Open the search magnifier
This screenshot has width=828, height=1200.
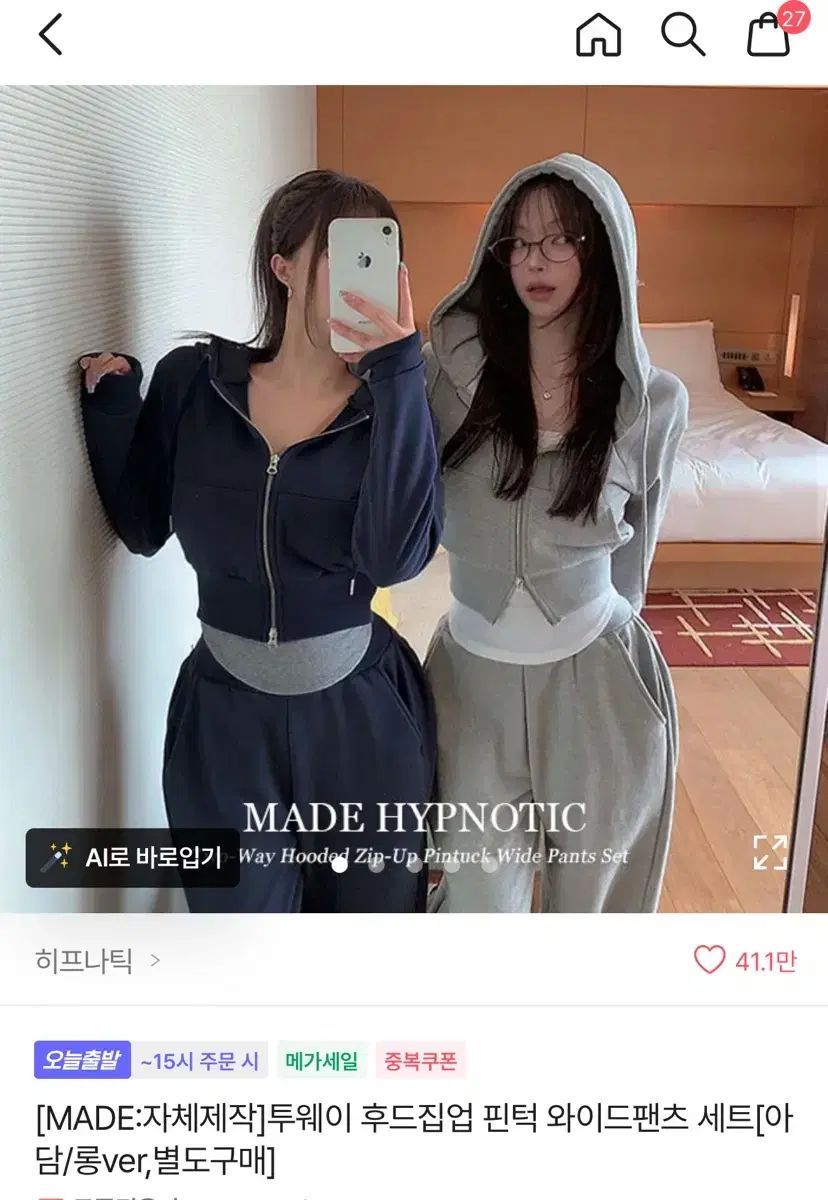coord(683,36)
